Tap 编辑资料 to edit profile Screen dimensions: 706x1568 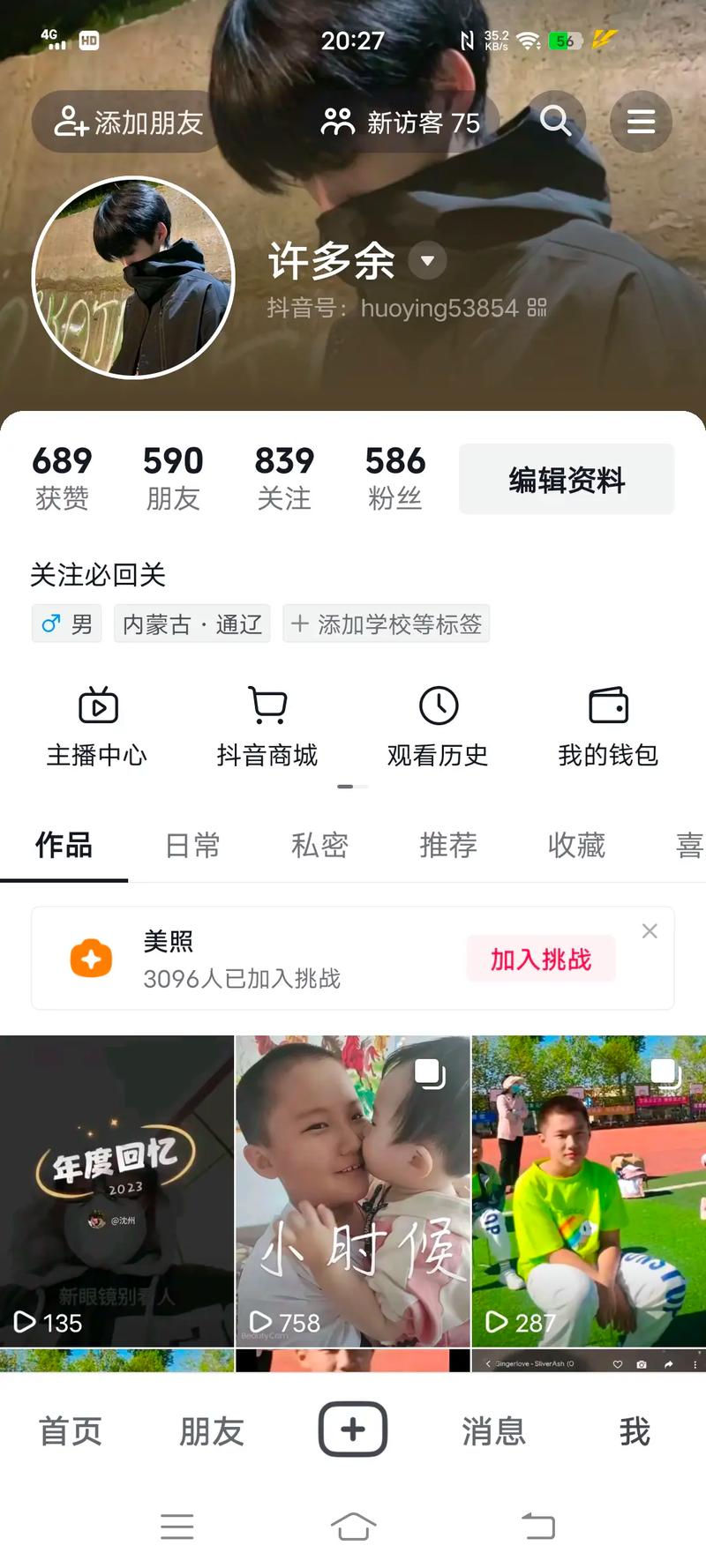[567, 480]
